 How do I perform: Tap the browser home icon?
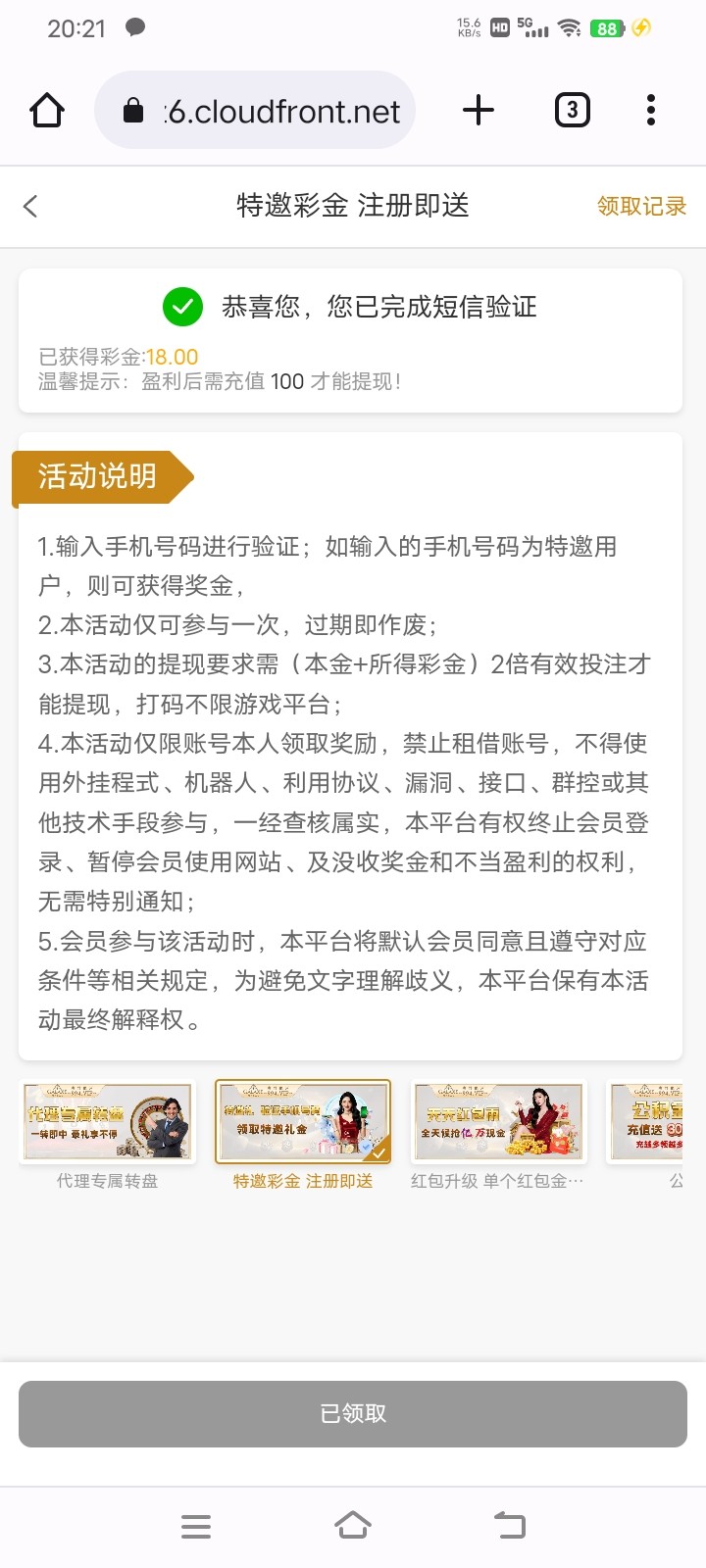click(x=47, y=111)
